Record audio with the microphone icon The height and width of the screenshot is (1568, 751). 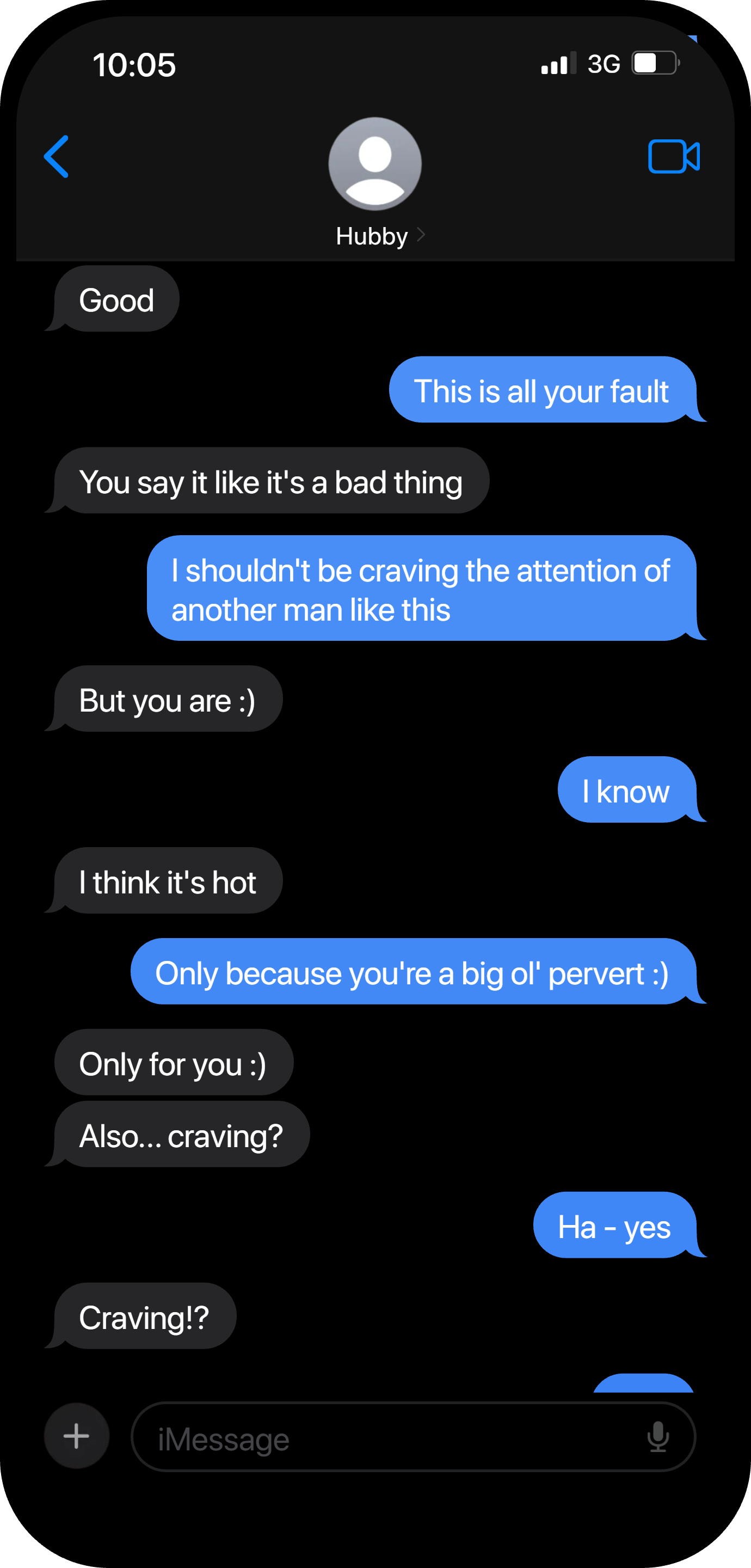[658, 1437]
